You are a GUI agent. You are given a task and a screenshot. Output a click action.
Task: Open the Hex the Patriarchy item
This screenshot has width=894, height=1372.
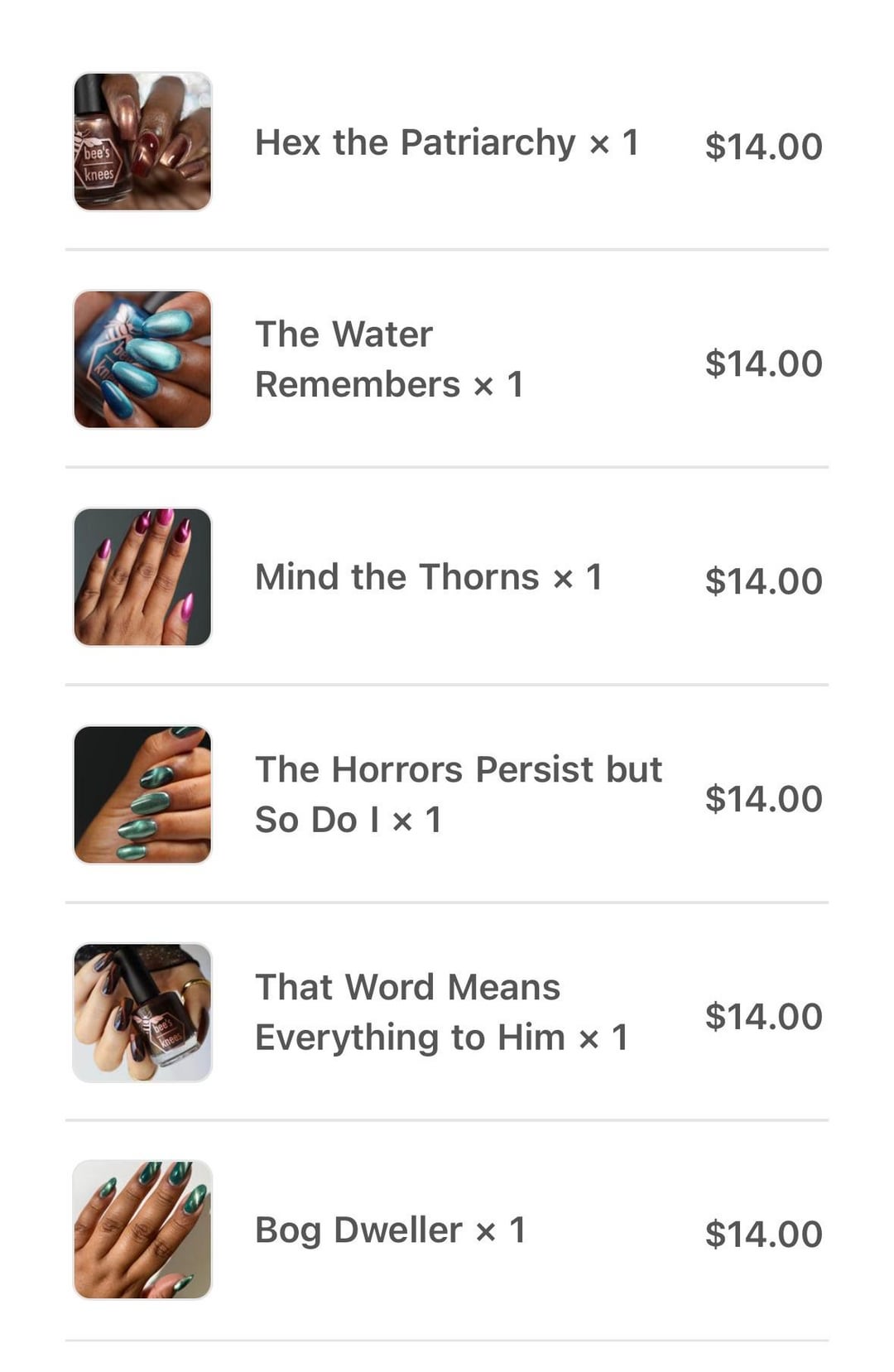[446, 142]
